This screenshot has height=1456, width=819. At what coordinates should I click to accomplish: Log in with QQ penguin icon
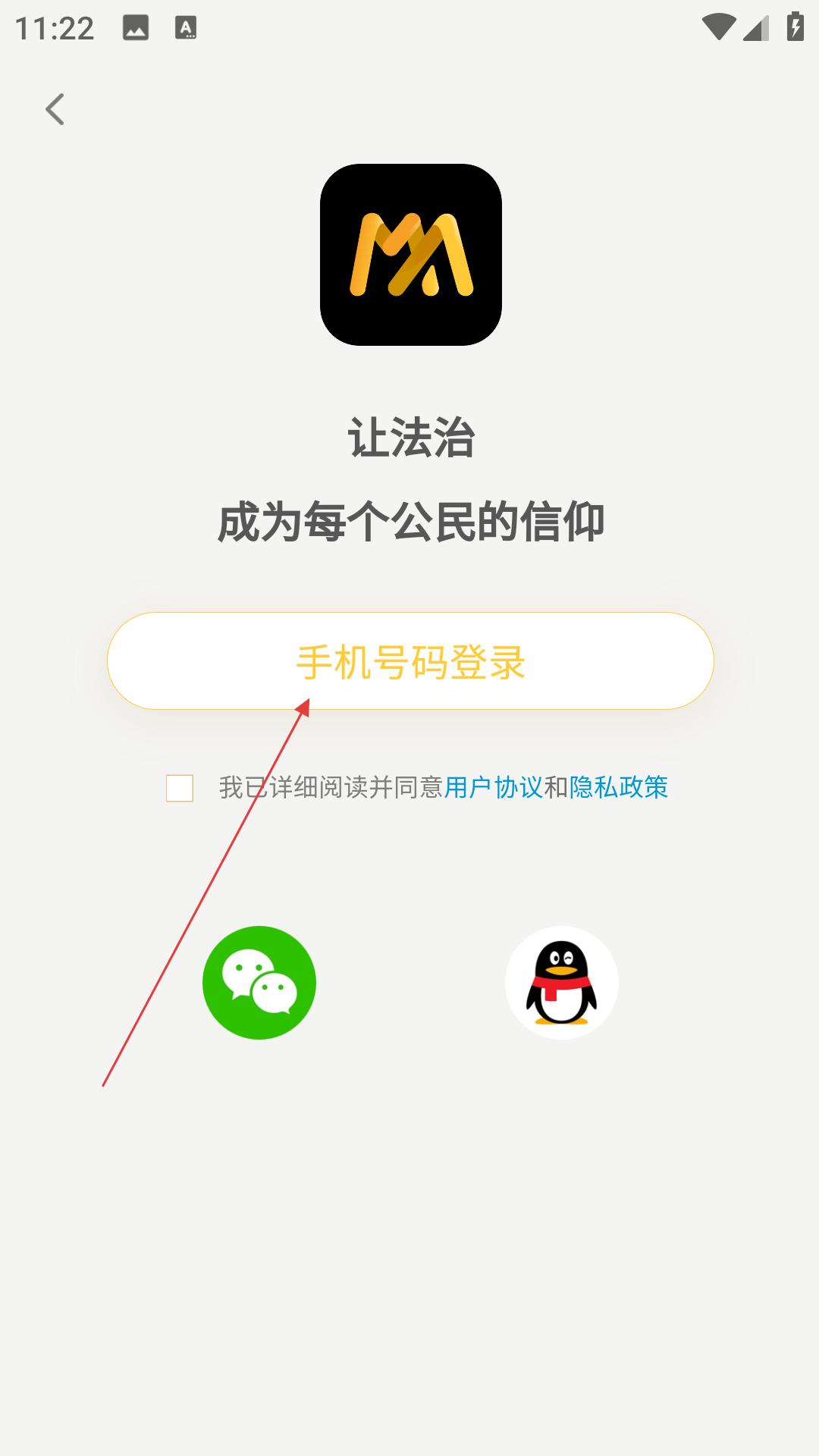click(562, 983)
